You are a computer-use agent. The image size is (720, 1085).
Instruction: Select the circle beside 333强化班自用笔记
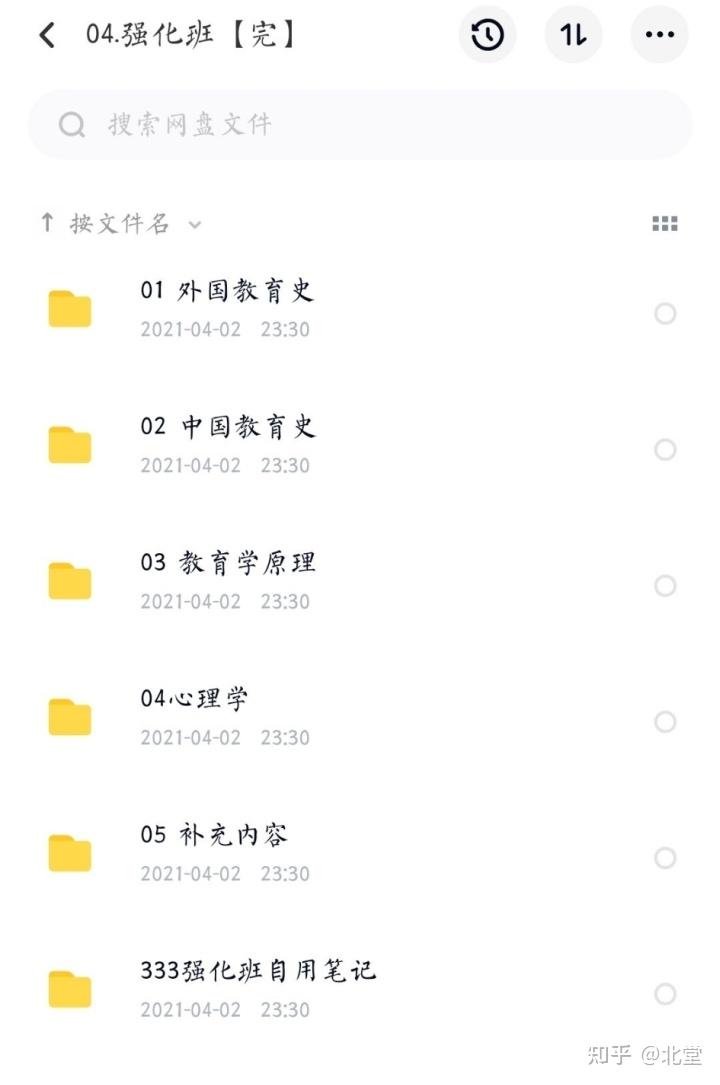[x=666, y=994]
